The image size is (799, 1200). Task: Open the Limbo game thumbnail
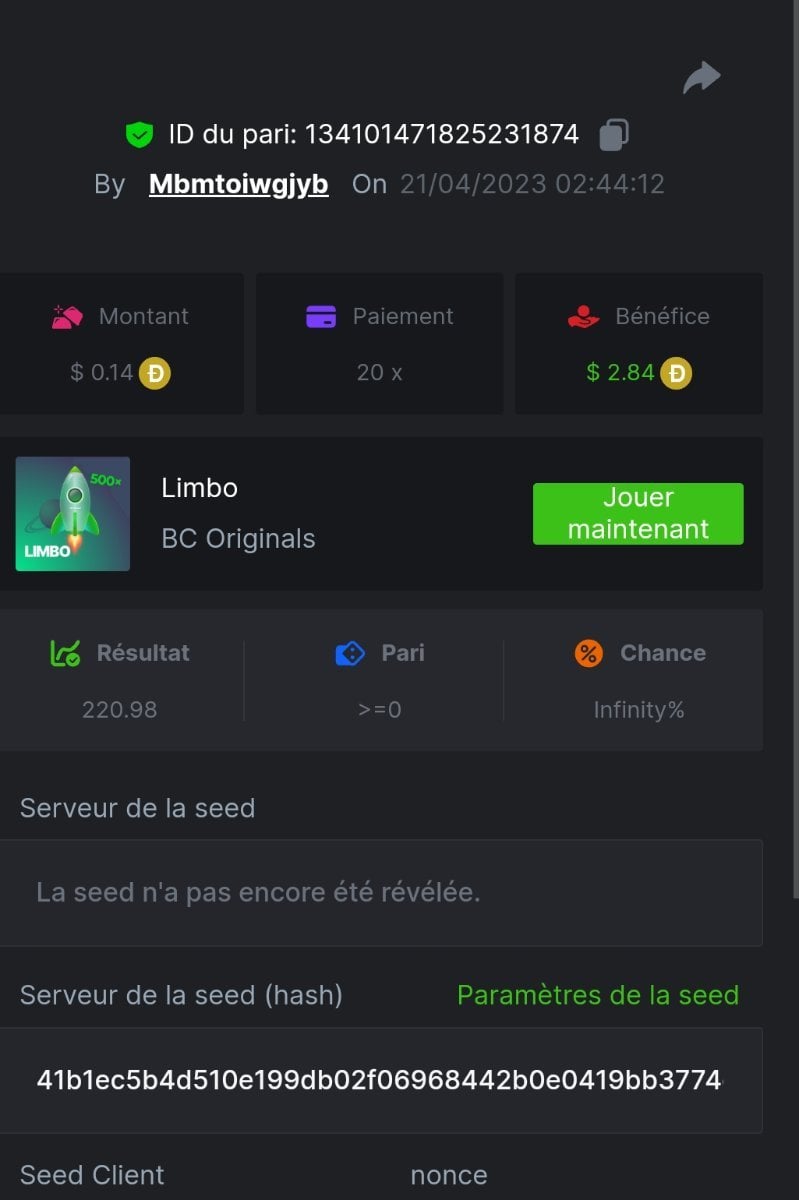point(73,514)
